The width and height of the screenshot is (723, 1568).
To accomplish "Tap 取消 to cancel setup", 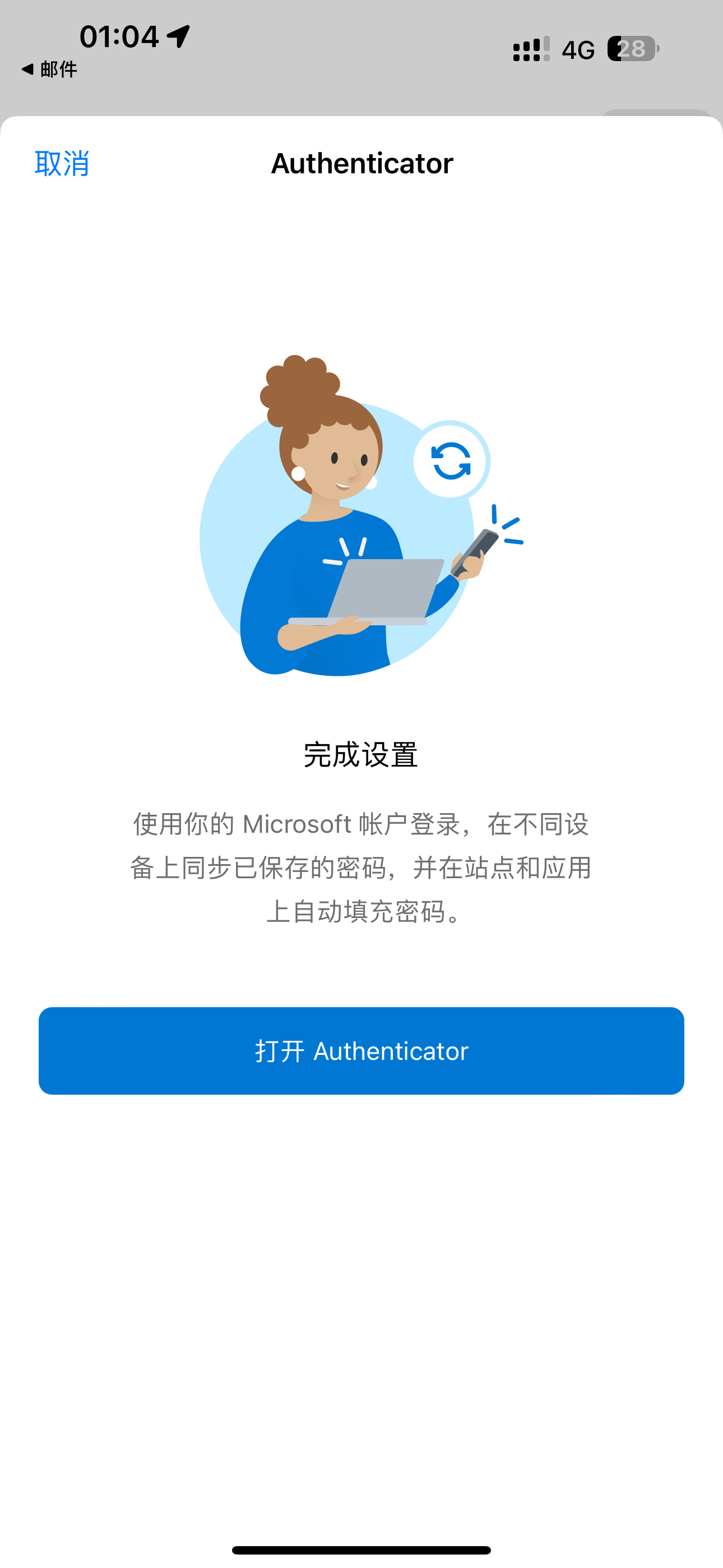I will 62,163.
